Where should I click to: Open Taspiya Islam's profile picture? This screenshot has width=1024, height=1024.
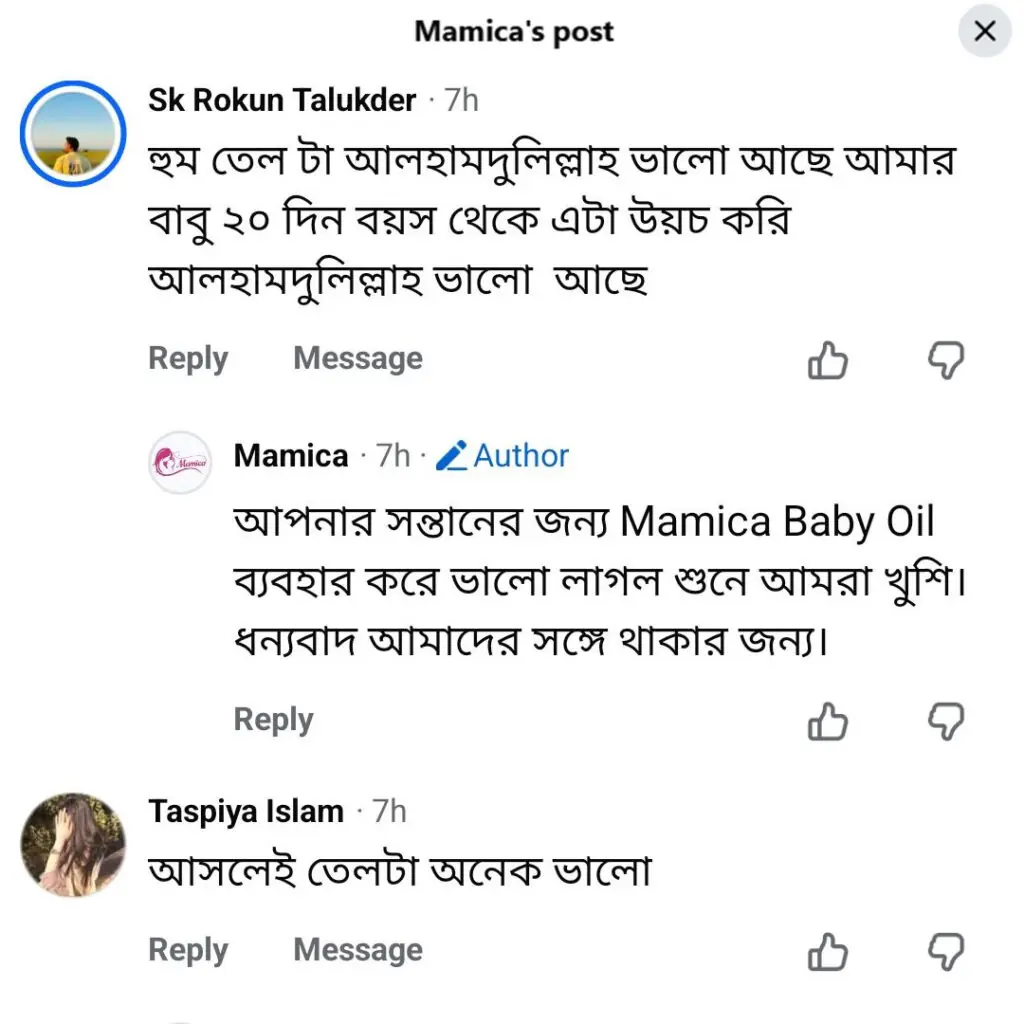pos(73,845)
